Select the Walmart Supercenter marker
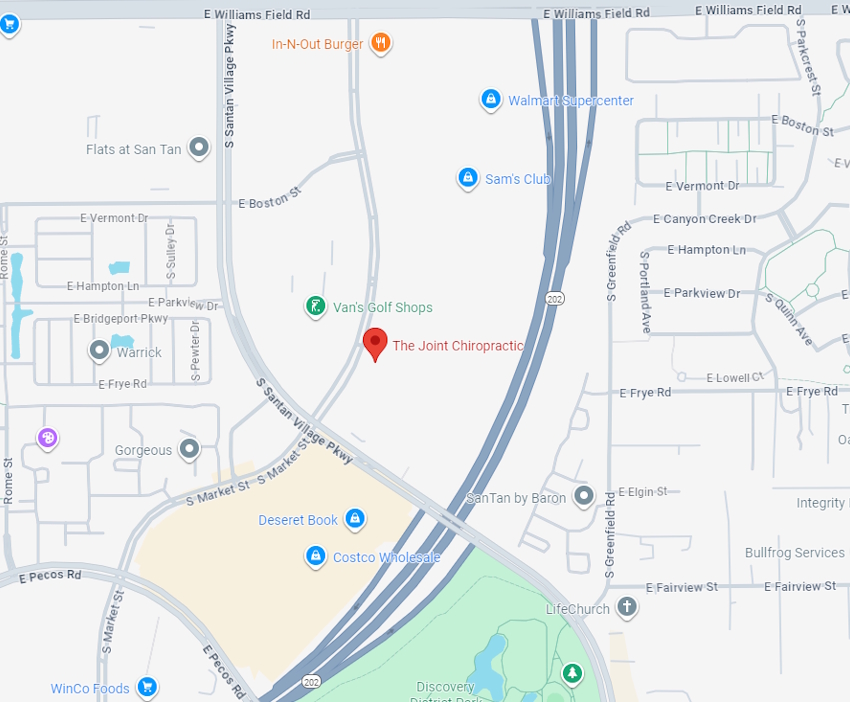Image resolution: width=850 pixels, height=702 pixels. tap(490, 99)
